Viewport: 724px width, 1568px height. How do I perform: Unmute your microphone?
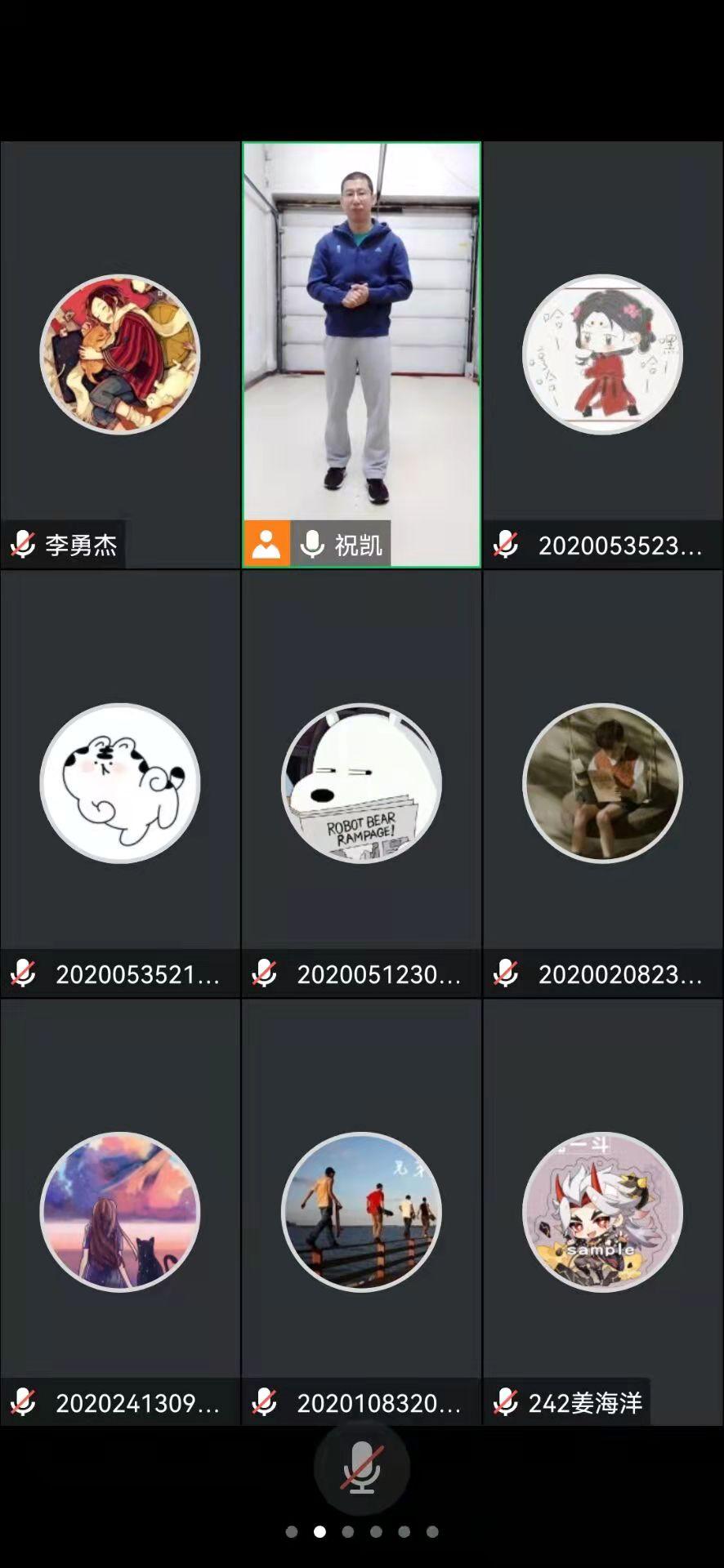(x=361, y=1468)
